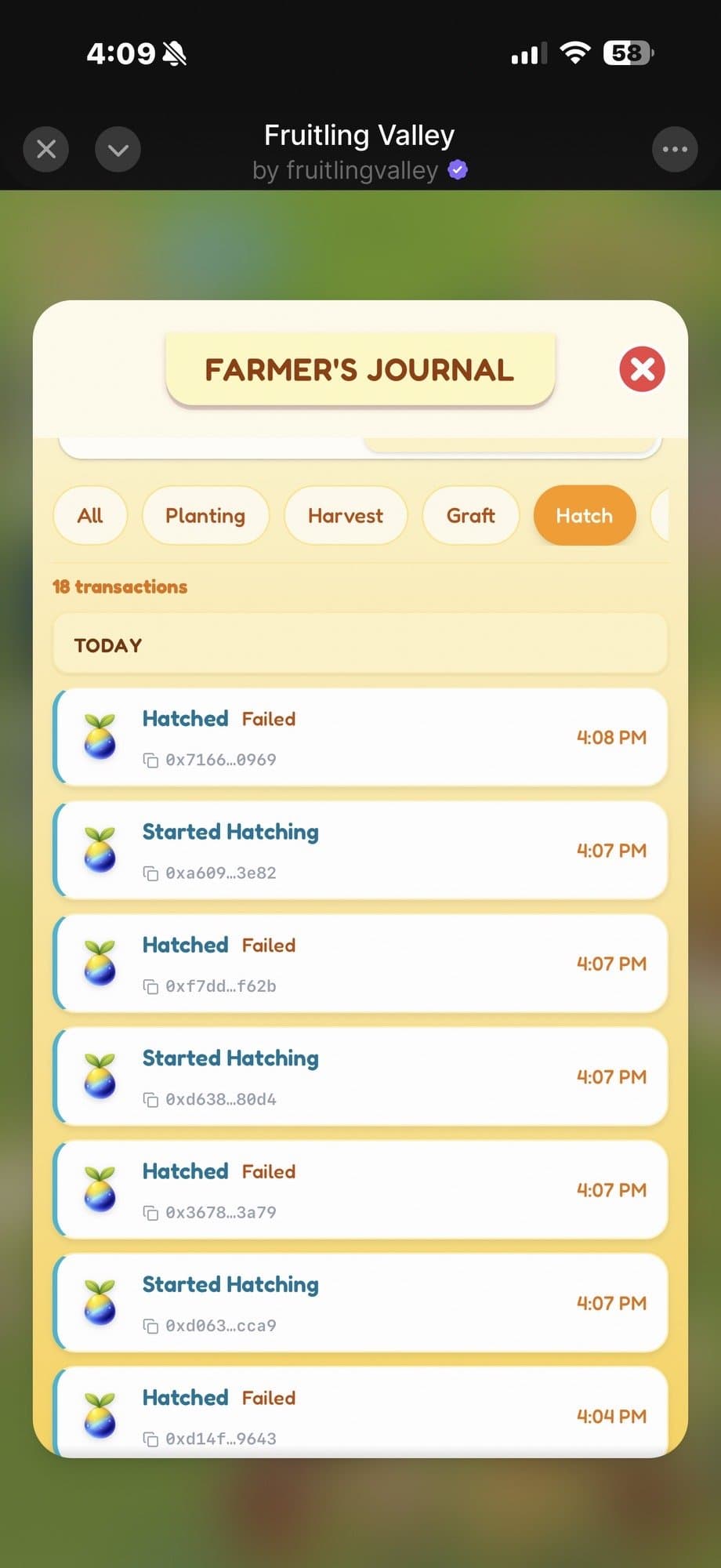The height and width of the screenshot is (1568, 721).
Task: Copy transaction hash 0x7166...0969
Action: [150, 760]
